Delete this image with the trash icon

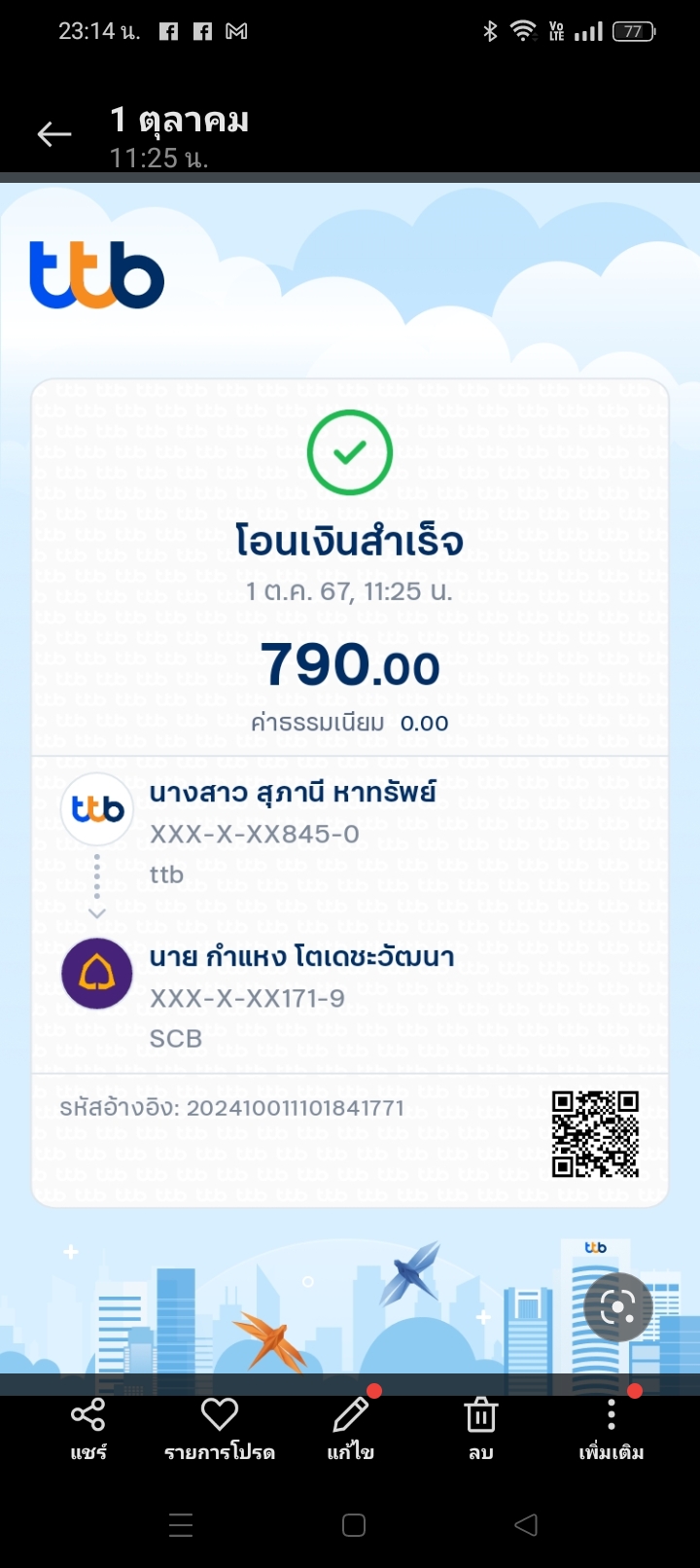[481, 1429]
